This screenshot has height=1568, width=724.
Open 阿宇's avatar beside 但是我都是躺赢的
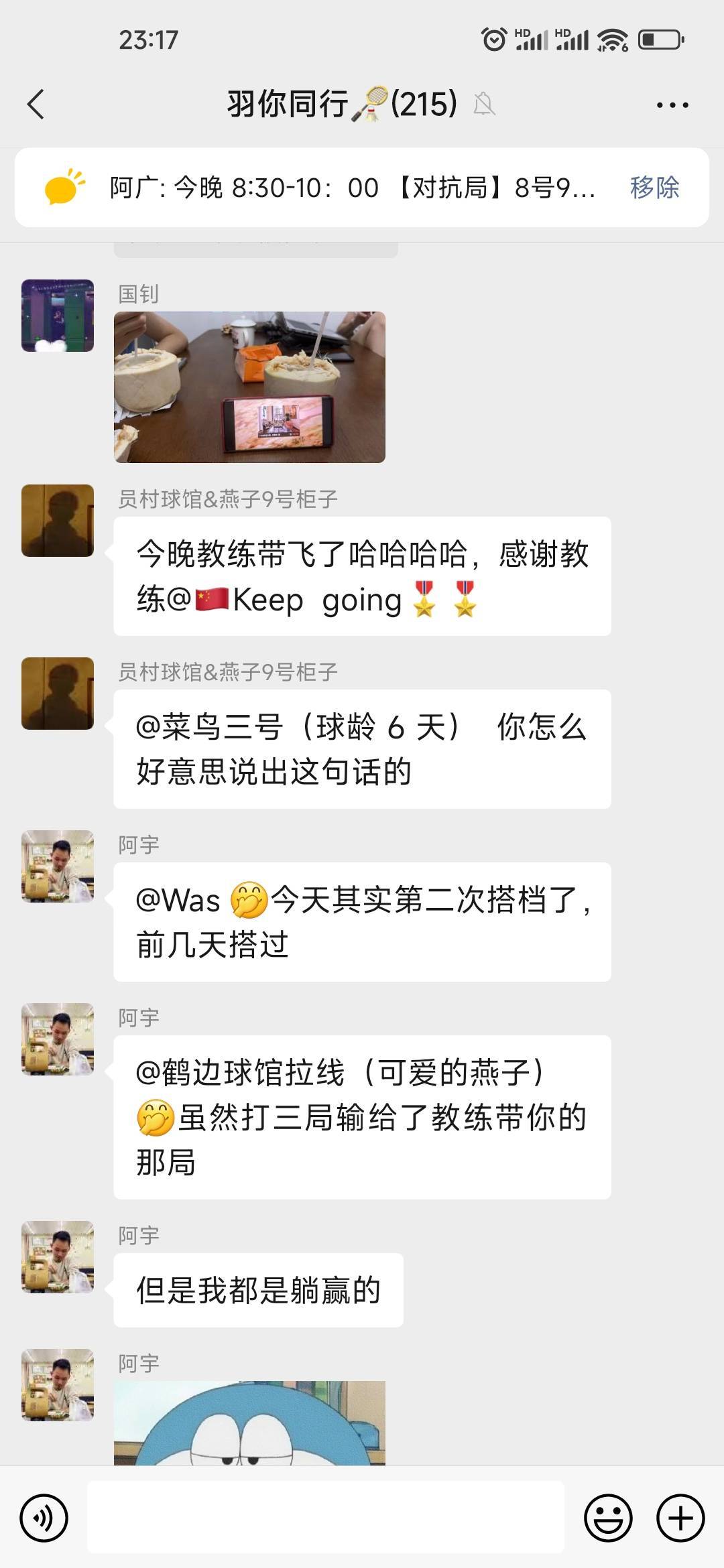click(x=58, y=1256)
